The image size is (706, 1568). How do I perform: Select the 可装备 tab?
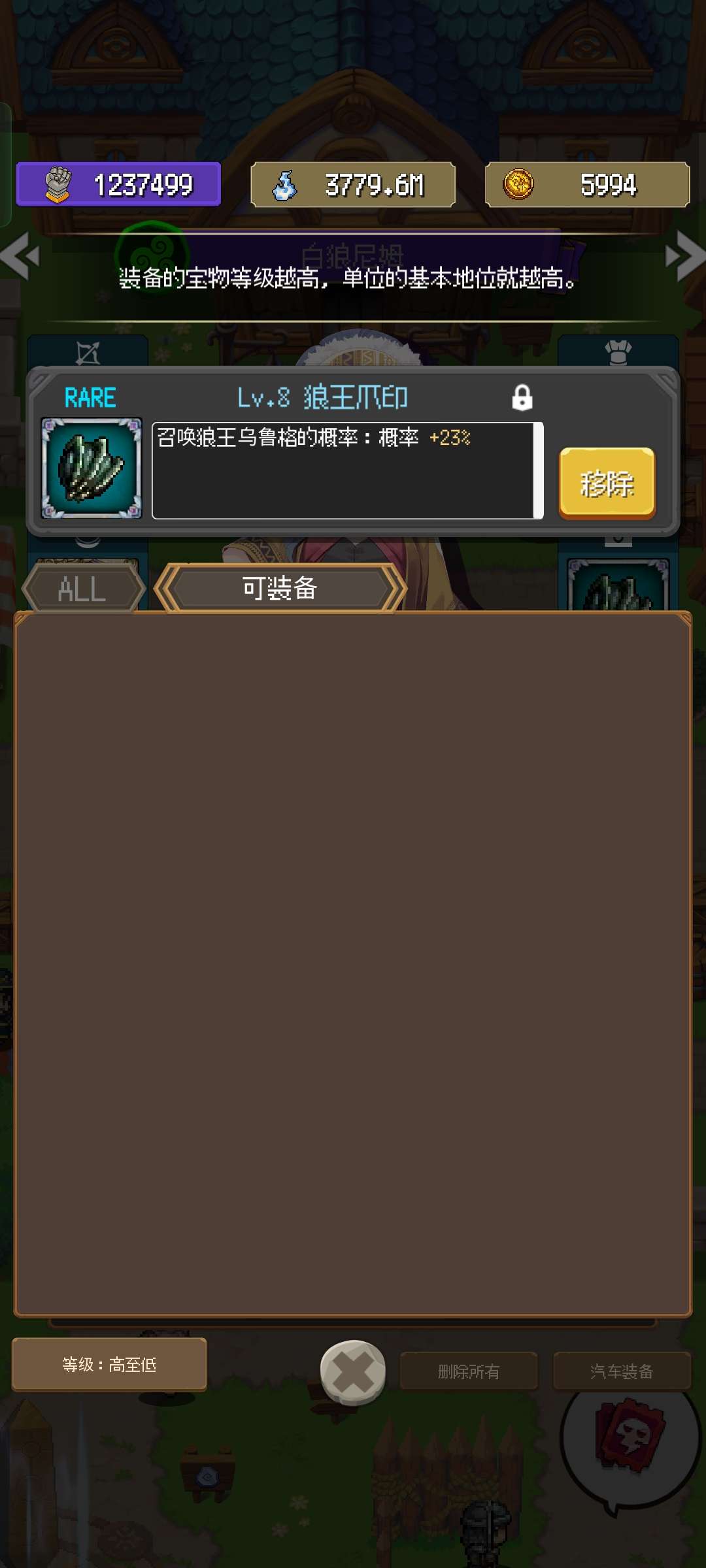pyautogui.click(x=280, y=589)
